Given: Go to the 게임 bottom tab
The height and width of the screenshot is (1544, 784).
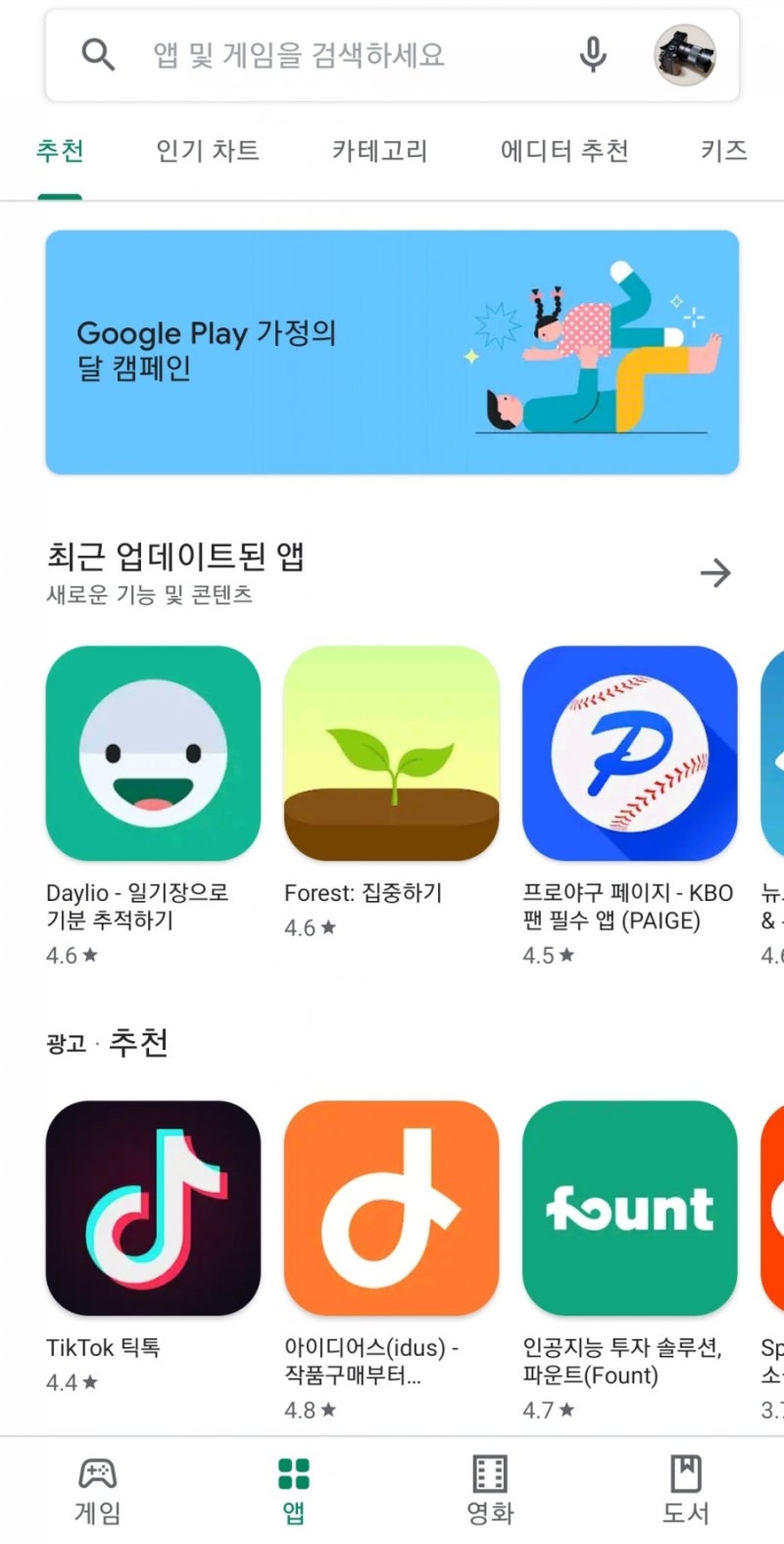Looking at the screenshot, I should point(98,1491).
